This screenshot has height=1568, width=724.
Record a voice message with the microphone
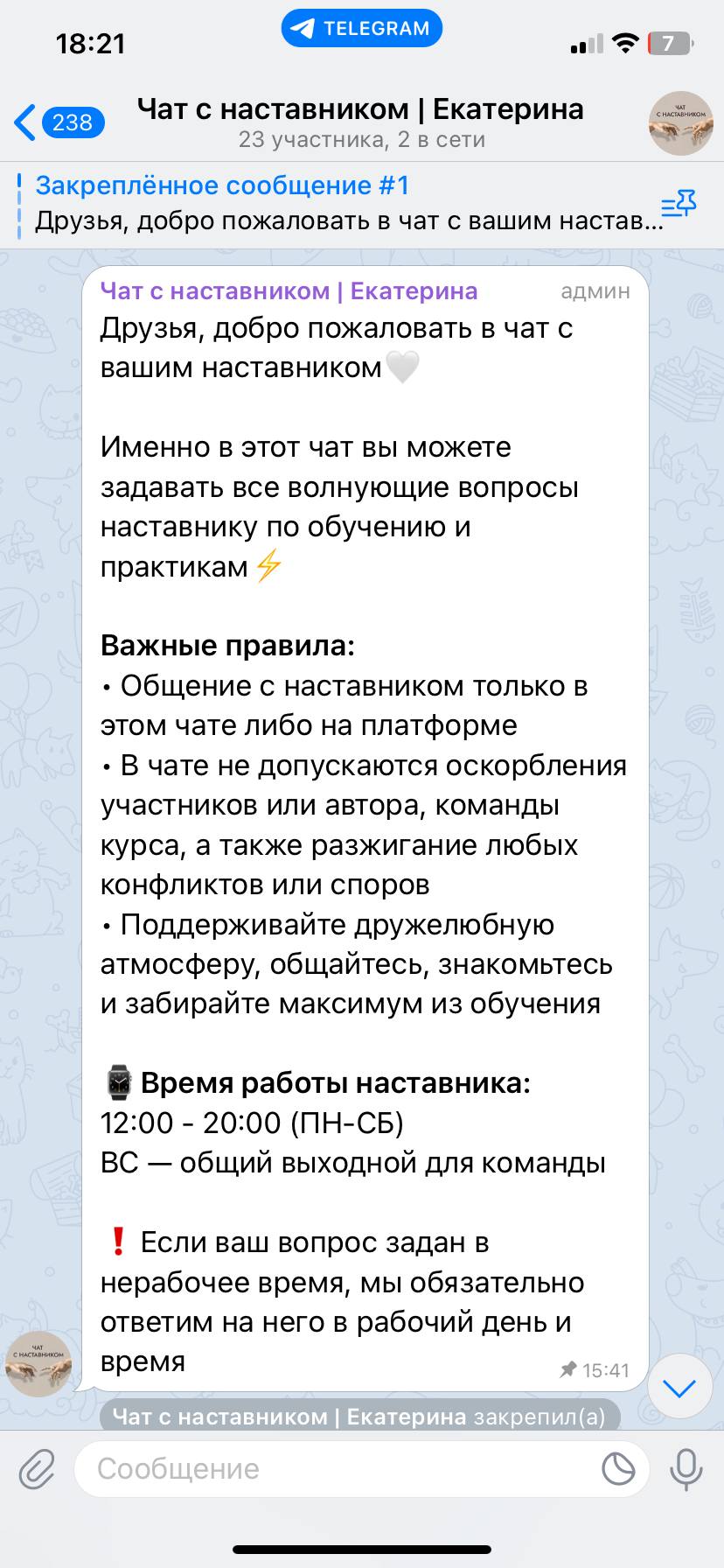pyautogui.click(x=686, y=1468)
